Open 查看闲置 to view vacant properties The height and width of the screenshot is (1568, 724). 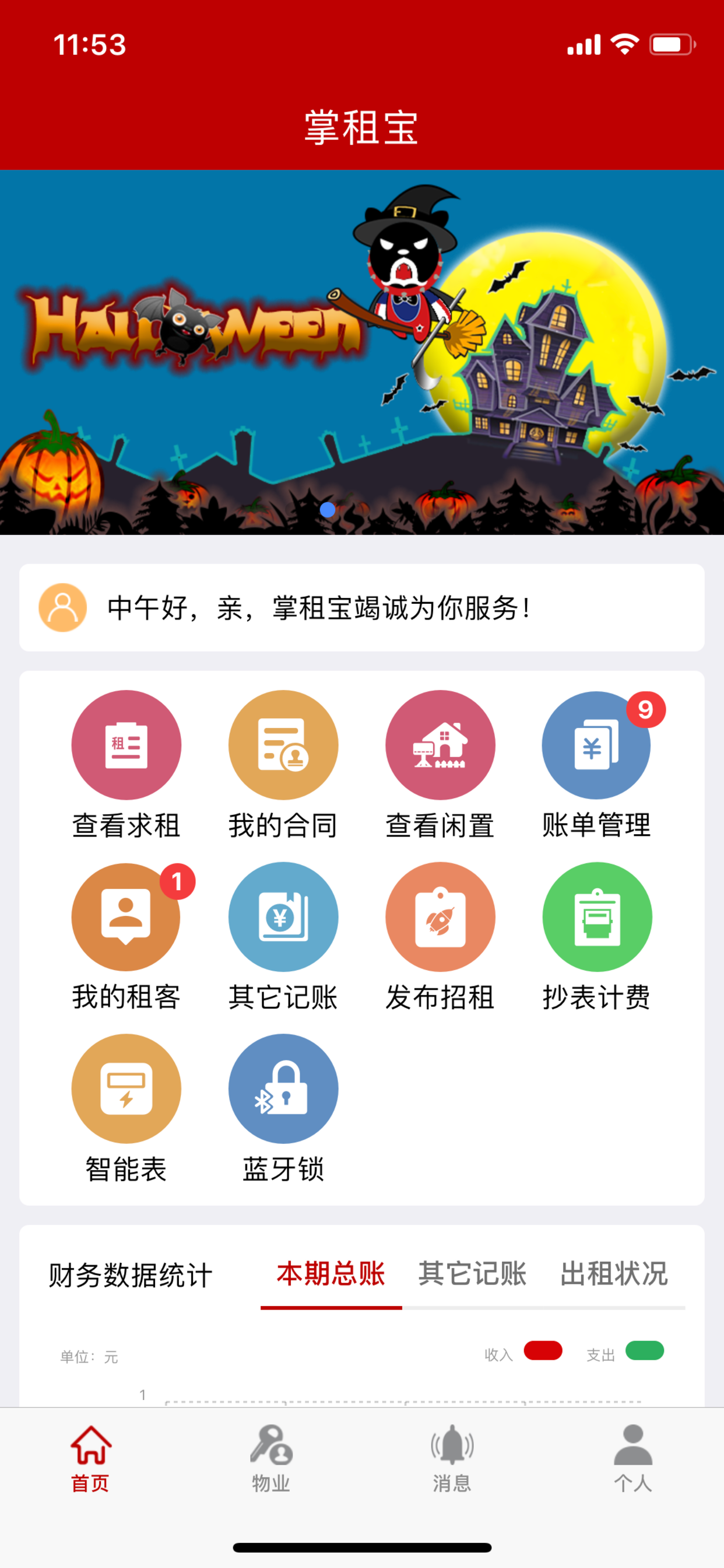point(440,745)
